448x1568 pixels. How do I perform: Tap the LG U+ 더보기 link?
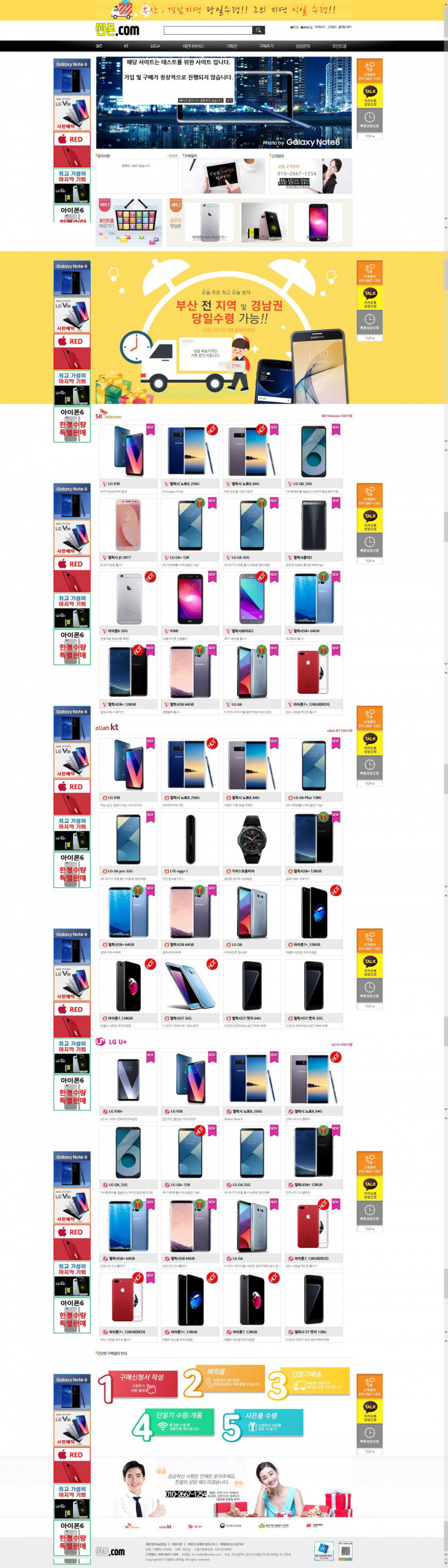click(341, 1044)
